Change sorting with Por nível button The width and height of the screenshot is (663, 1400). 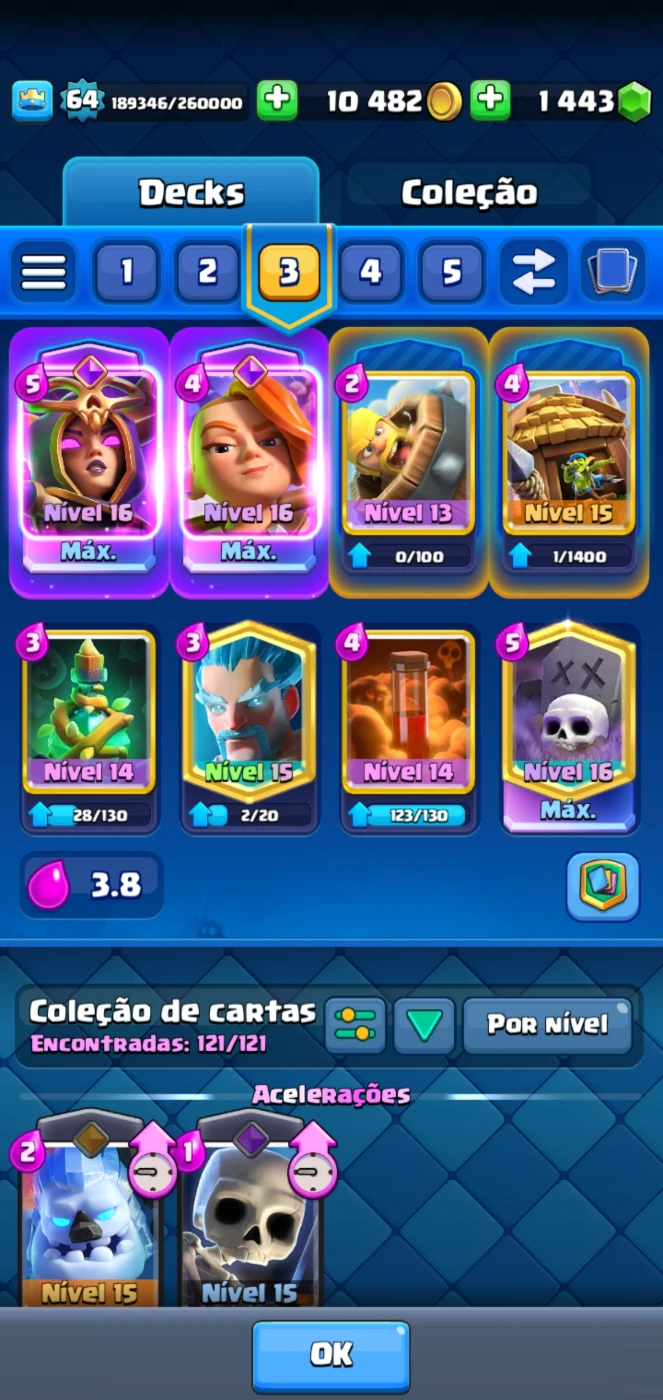click(x=547, y=1025)
